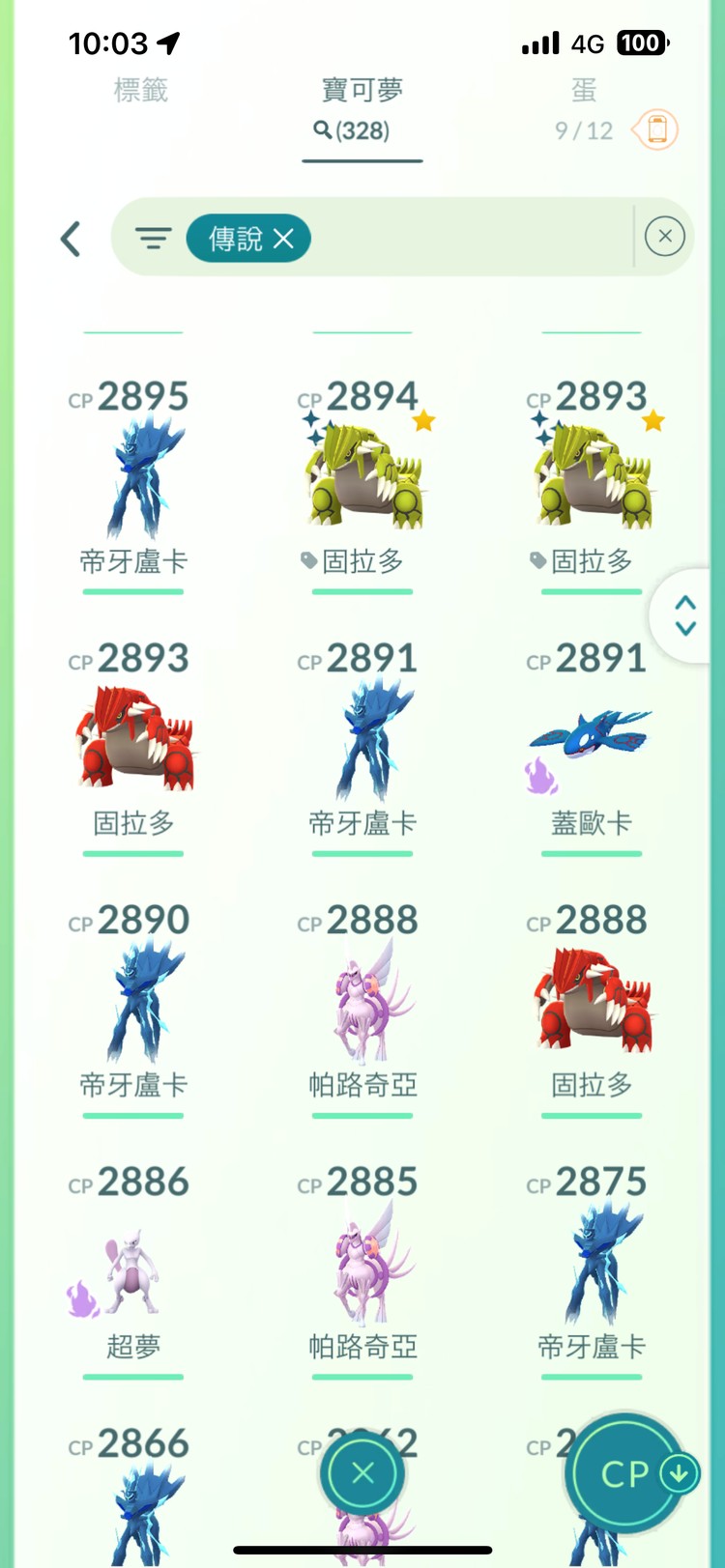Select the 寶可夢 tab
725x1568 pixels.
362,90
